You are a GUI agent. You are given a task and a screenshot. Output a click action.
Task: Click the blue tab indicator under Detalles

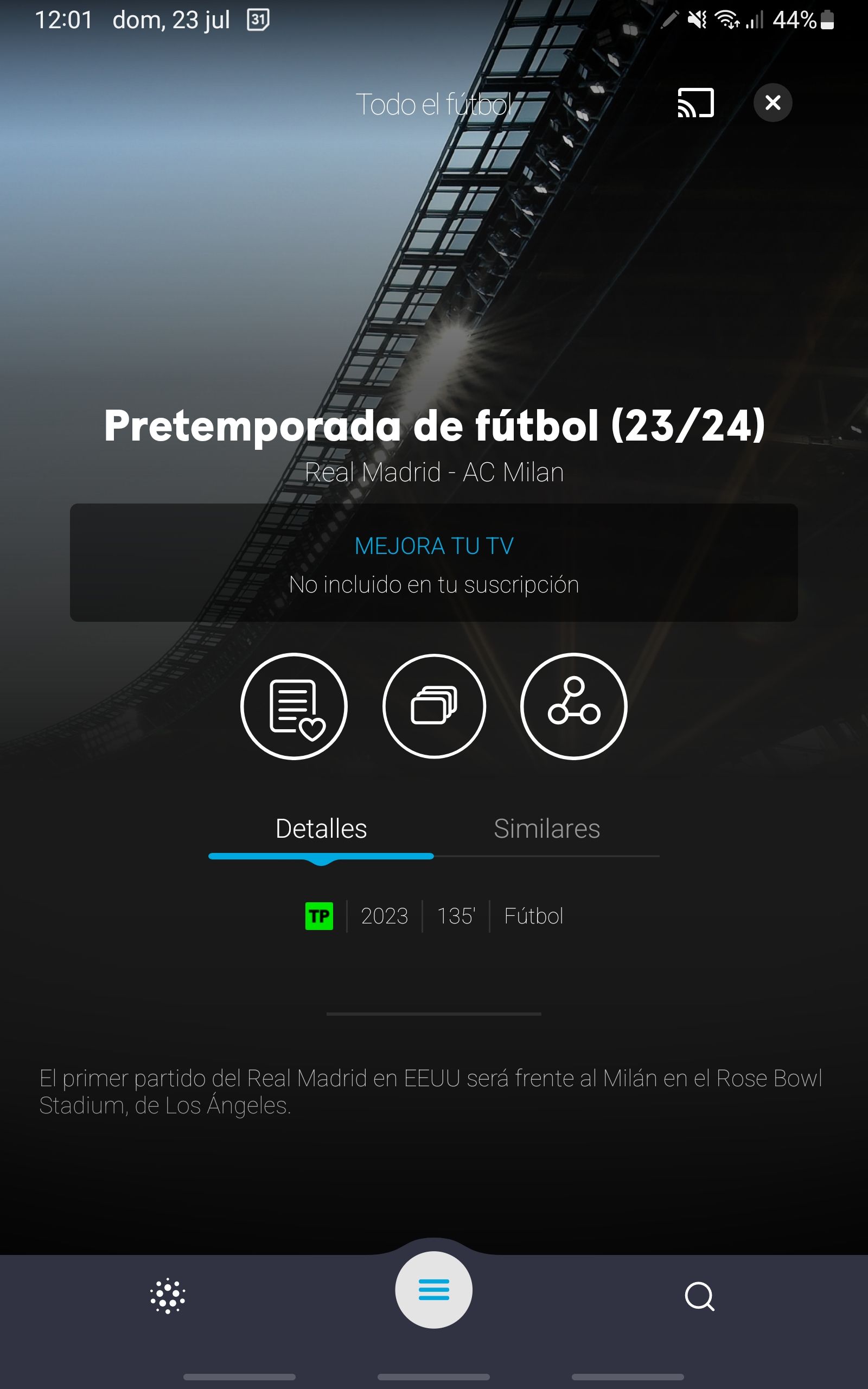pos(320,856)
